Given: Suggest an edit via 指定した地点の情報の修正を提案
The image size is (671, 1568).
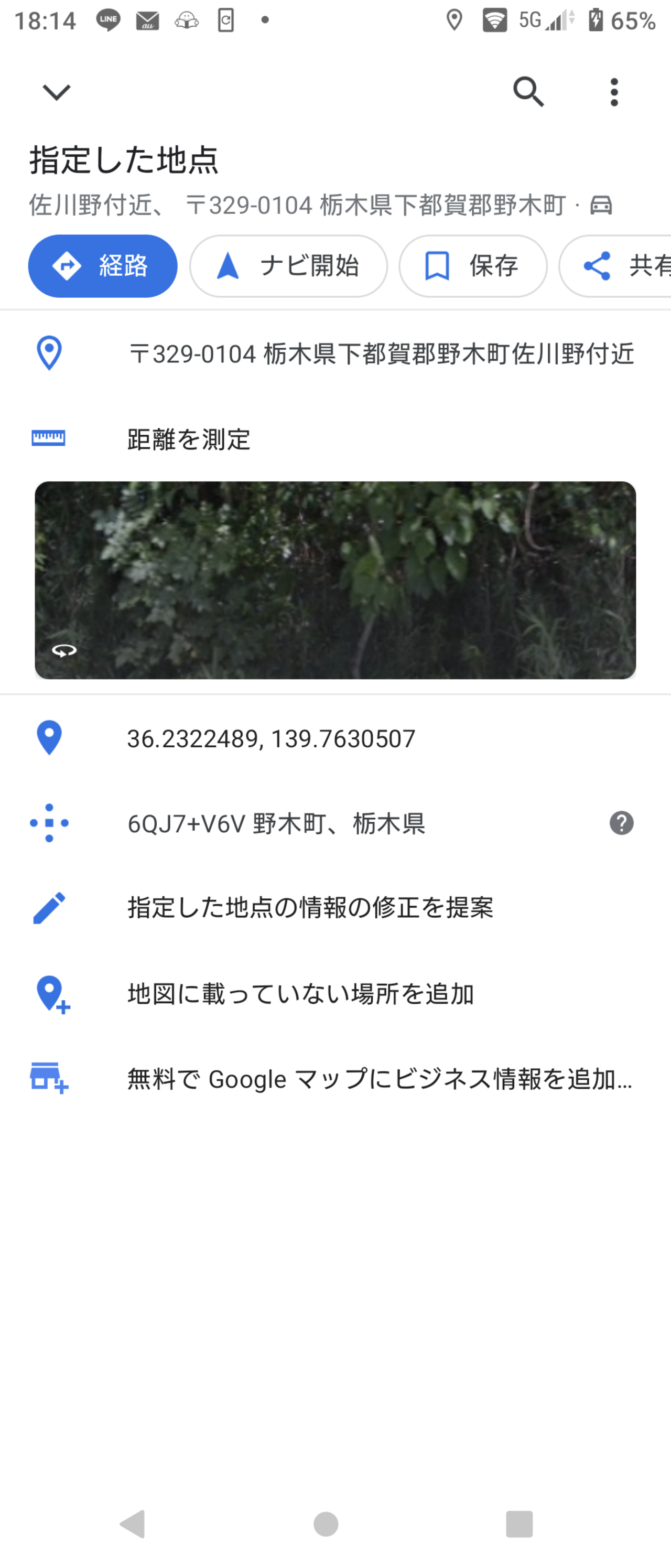Looking at the screenshot, I should click(310, 908).
